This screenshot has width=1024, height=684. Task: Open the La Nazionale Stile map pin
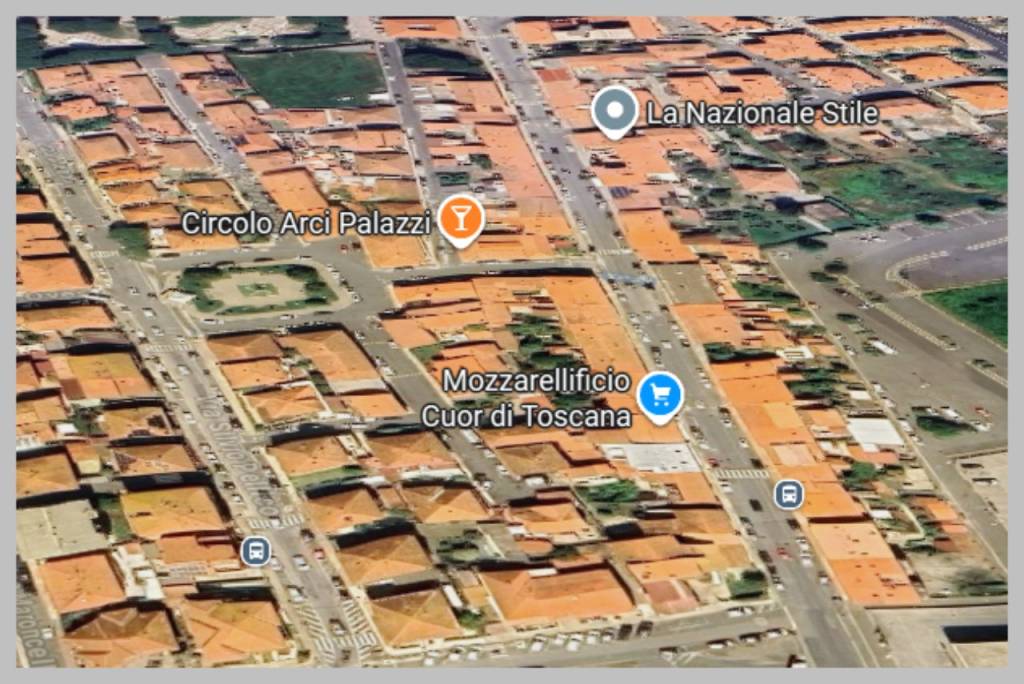614,109
